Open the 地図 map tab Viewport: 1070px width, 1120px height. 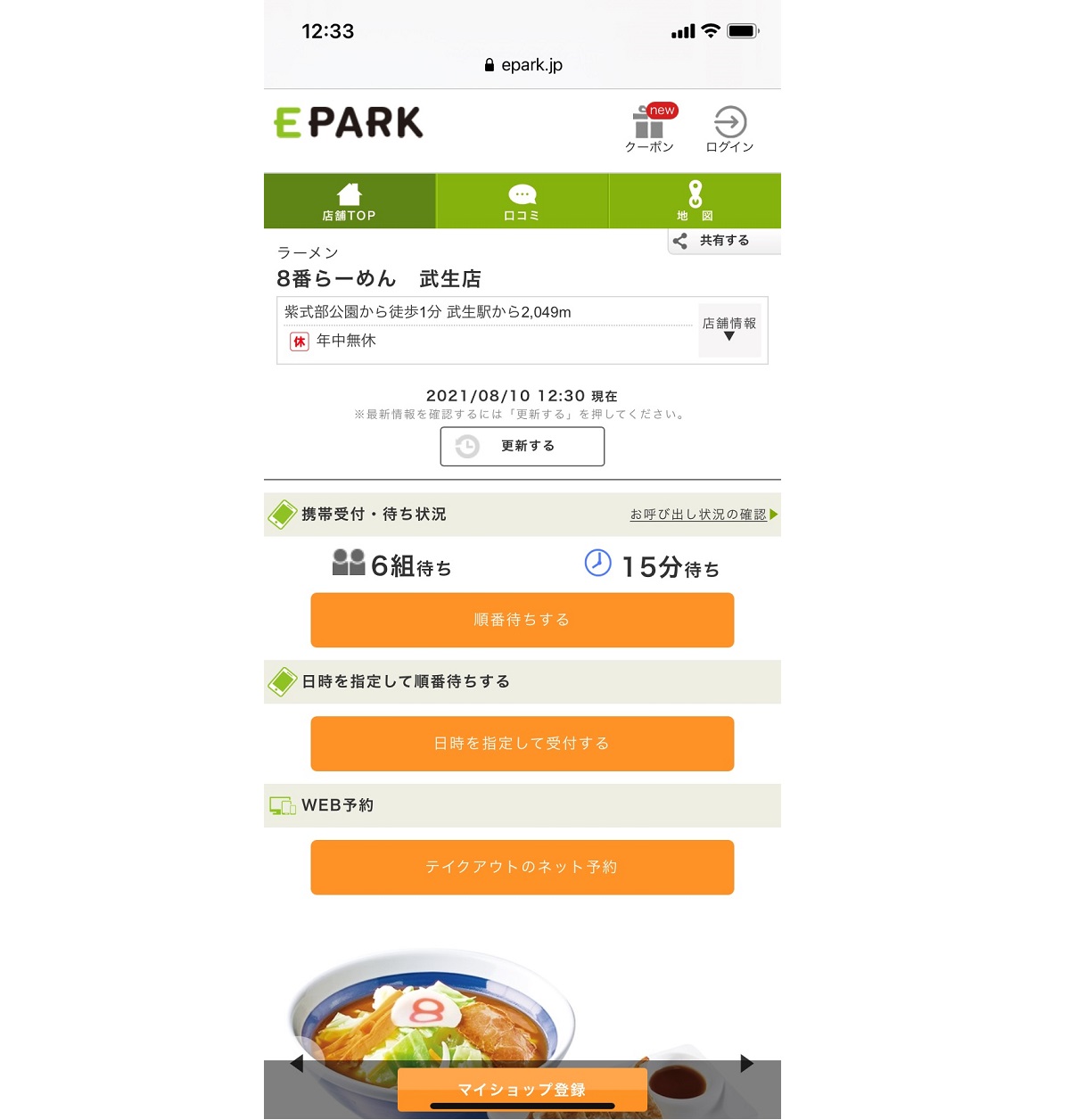click(x=695, y=202)
